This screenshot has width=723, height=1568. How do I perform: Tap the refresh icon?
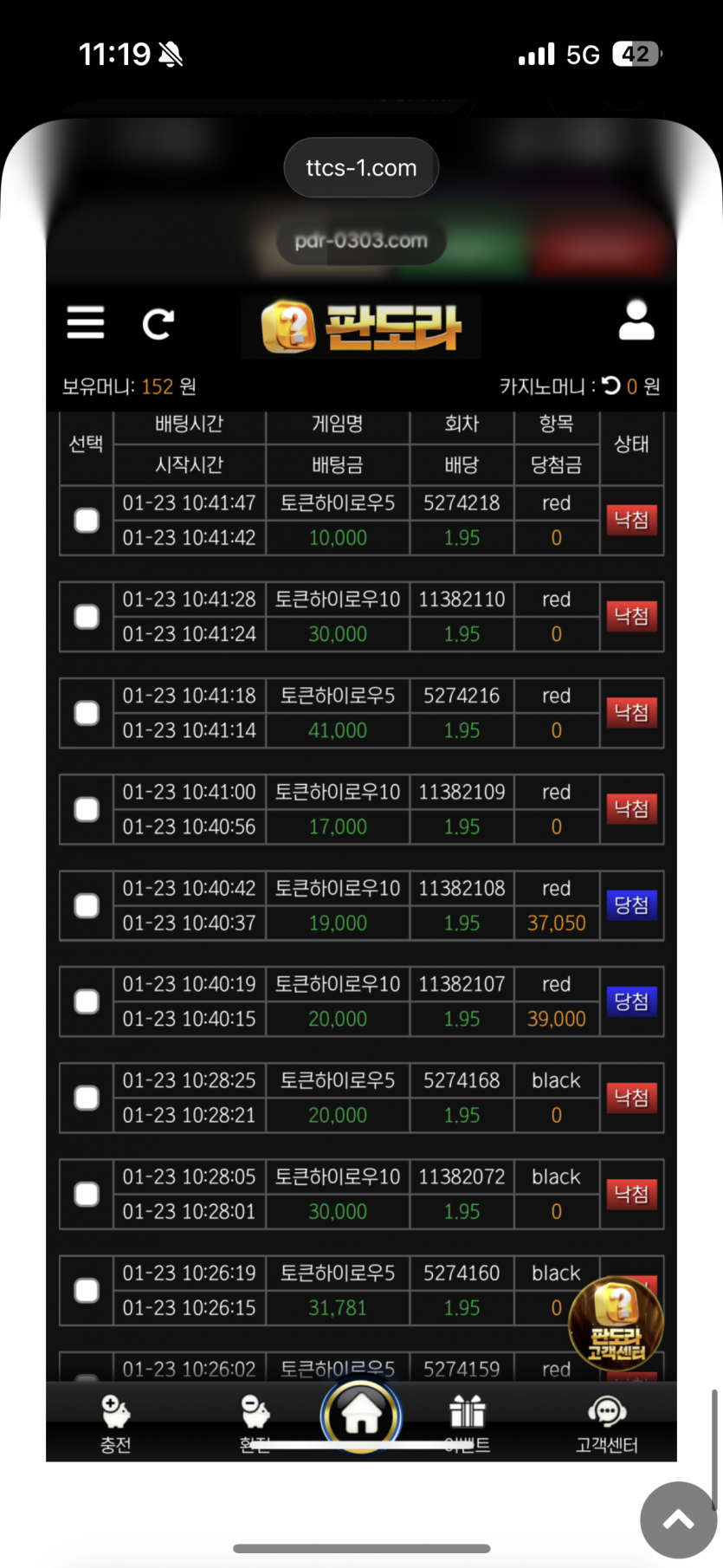pyautogui.click(x=158, y=324)
